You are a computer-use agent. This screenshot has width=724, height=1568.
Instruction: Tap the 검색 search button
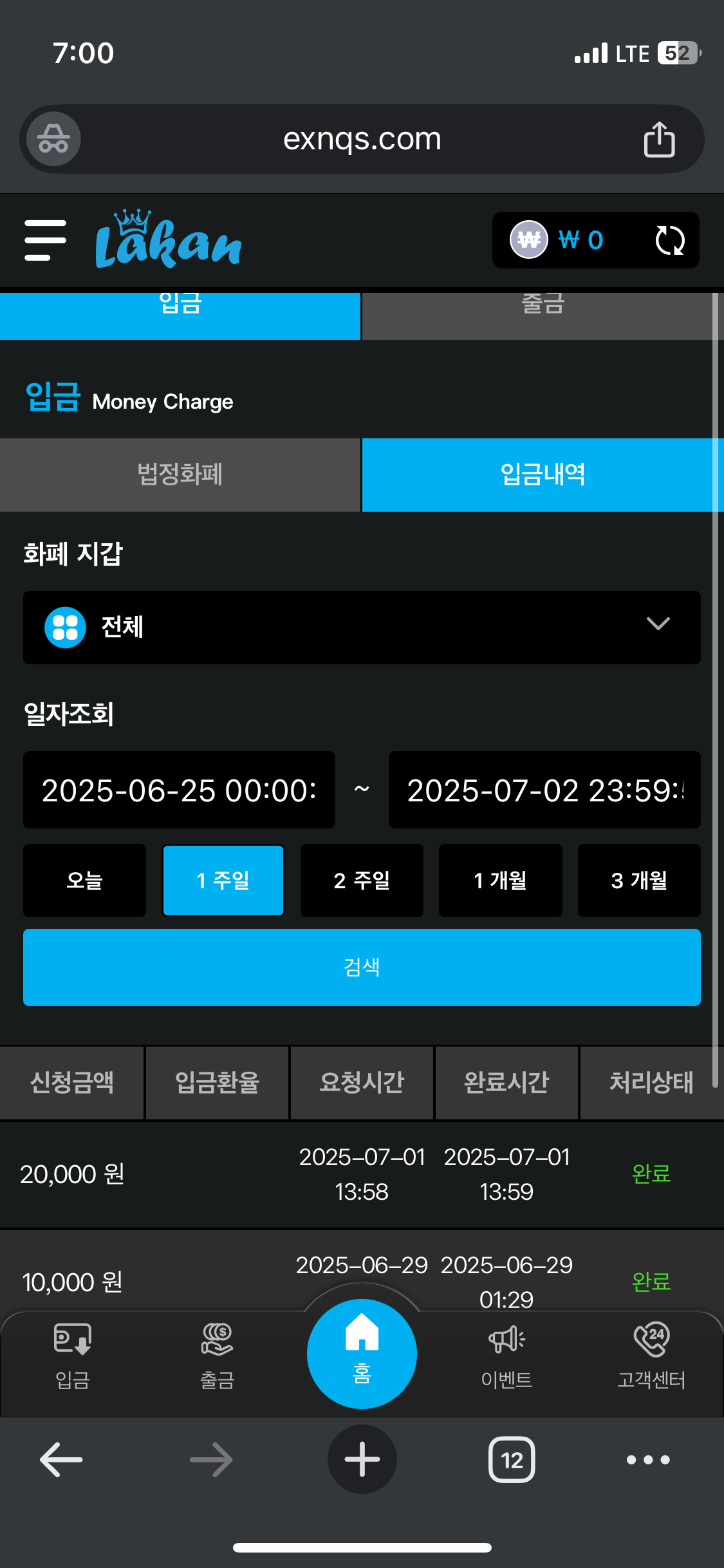click(x=362, y=967)
